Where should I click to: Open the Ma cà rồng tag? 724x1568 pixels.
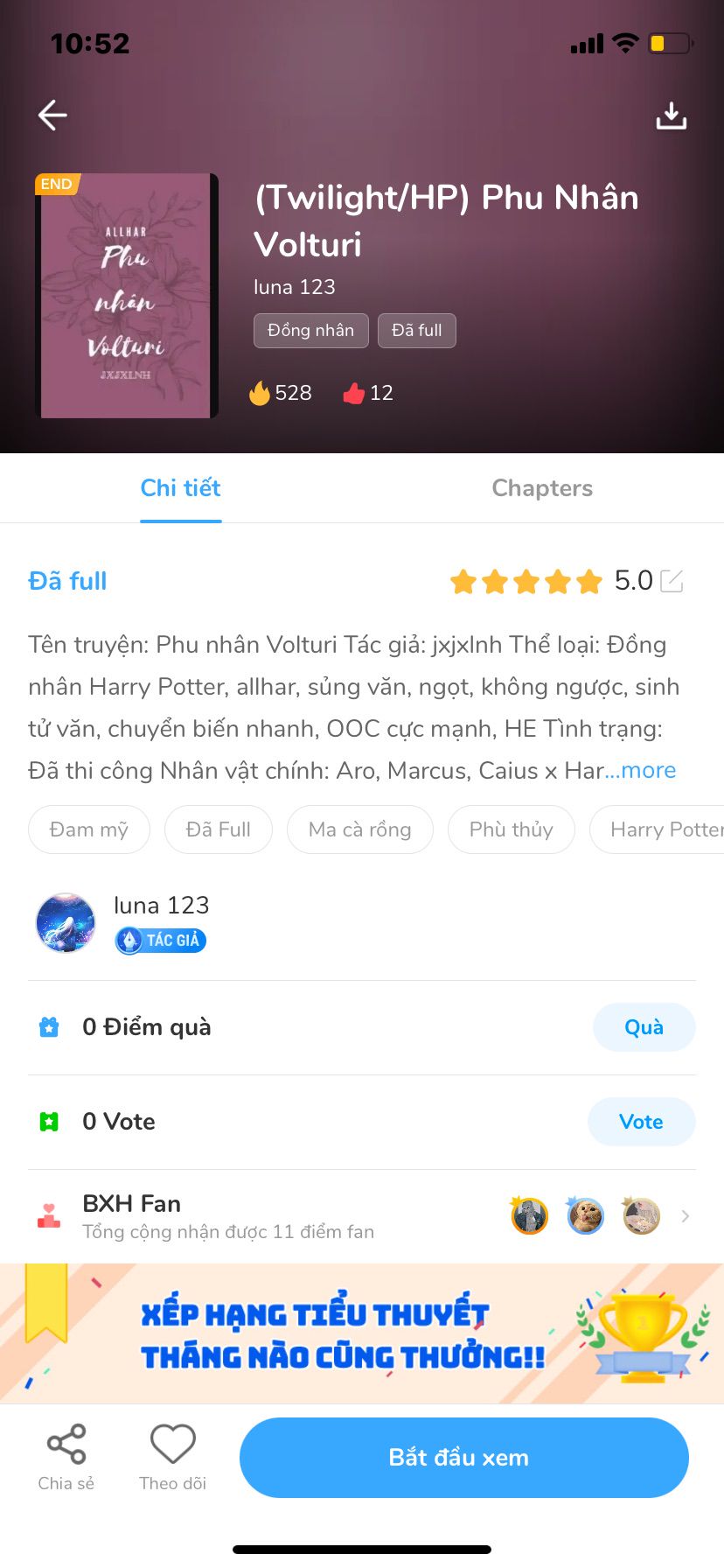(359, 829)
